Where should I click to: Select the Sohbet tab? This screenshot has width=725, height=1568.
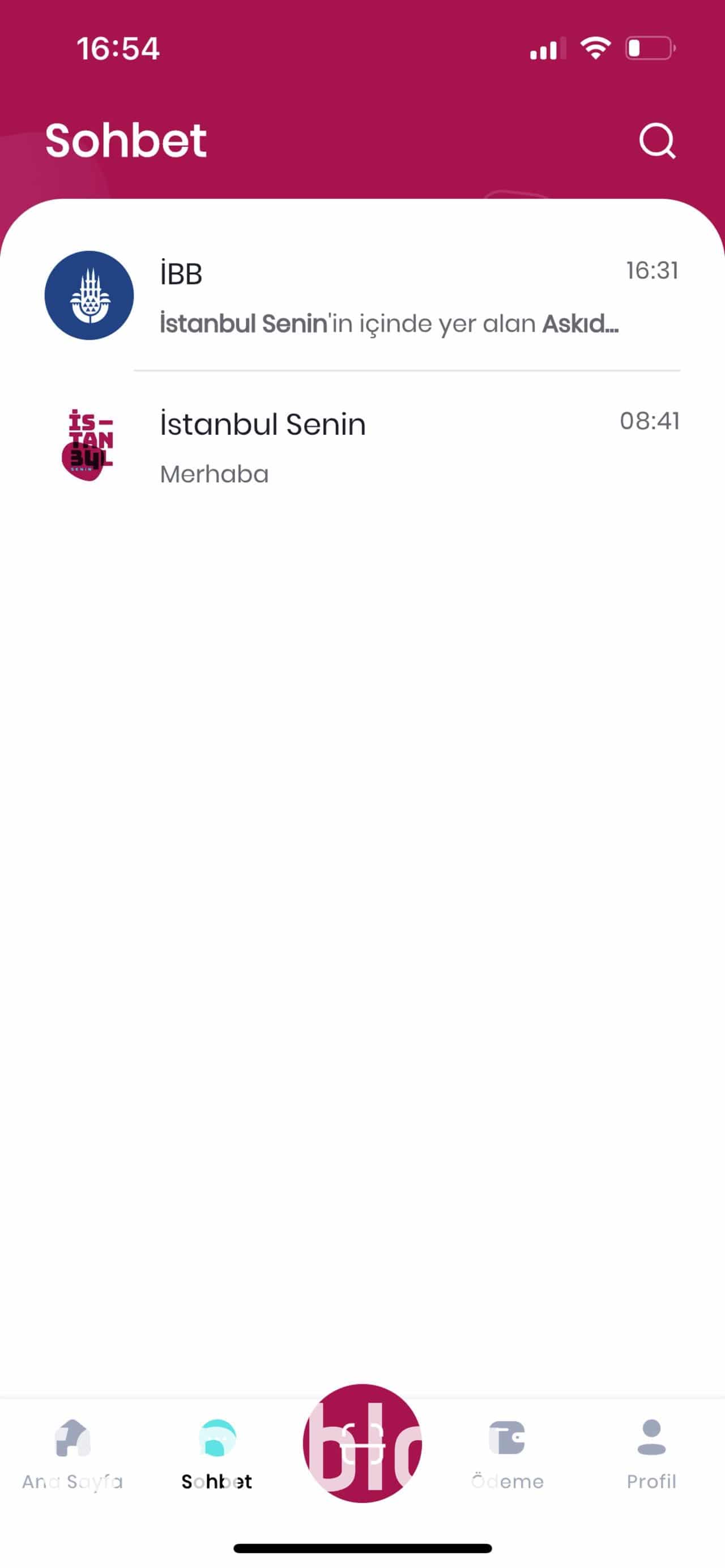pyautogui.click(x=217, y=1454)
